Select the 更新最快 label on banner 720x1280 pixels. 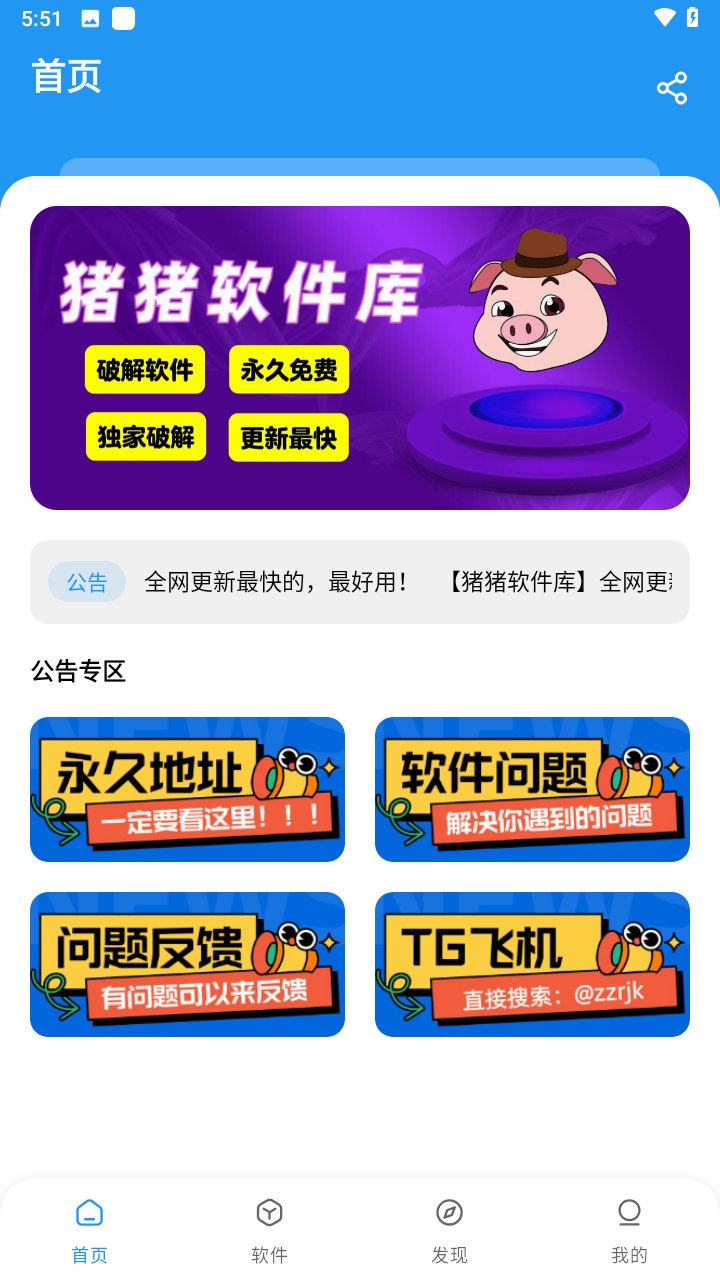(x=288, y=437)
